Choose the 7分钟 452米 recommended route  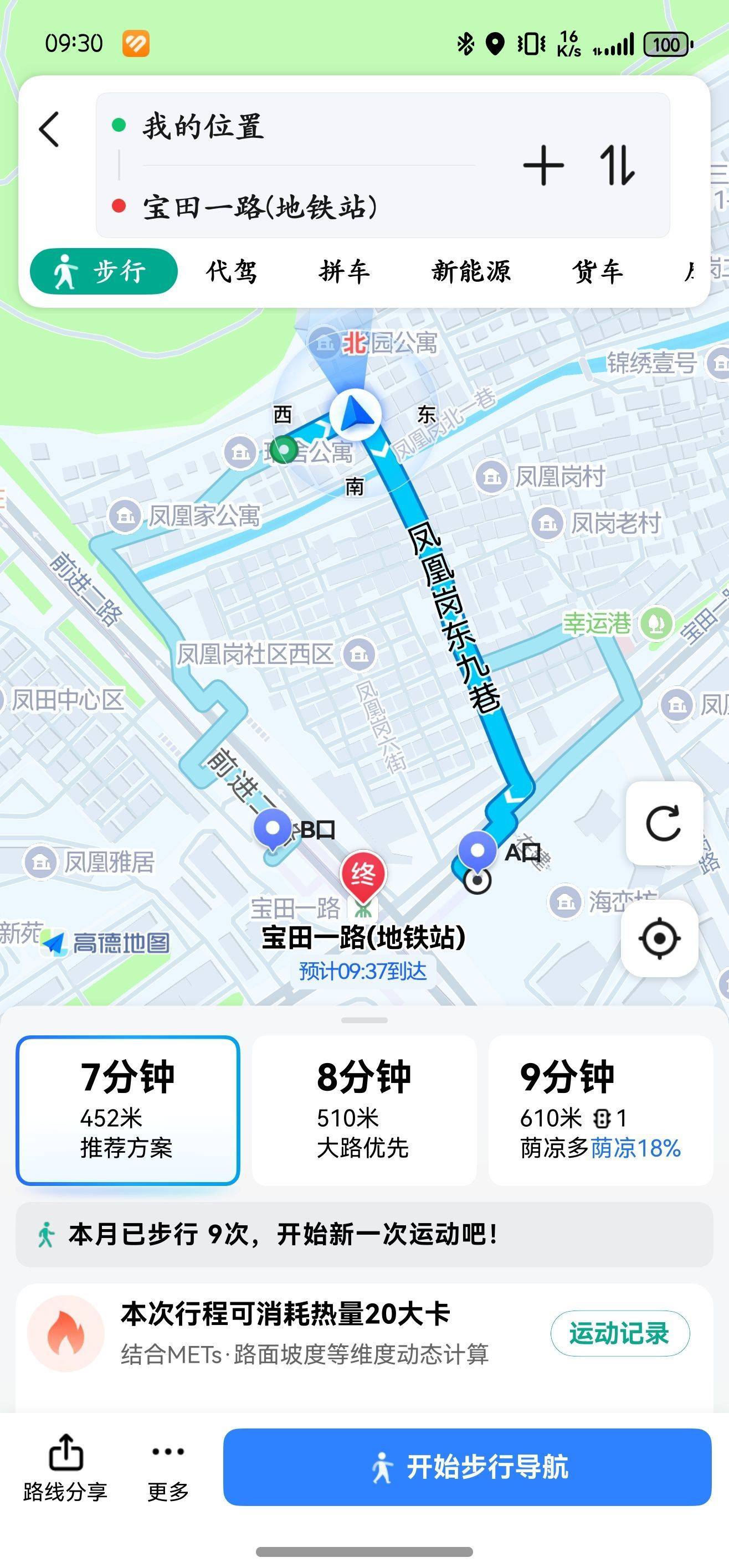tap(128, 1110)
